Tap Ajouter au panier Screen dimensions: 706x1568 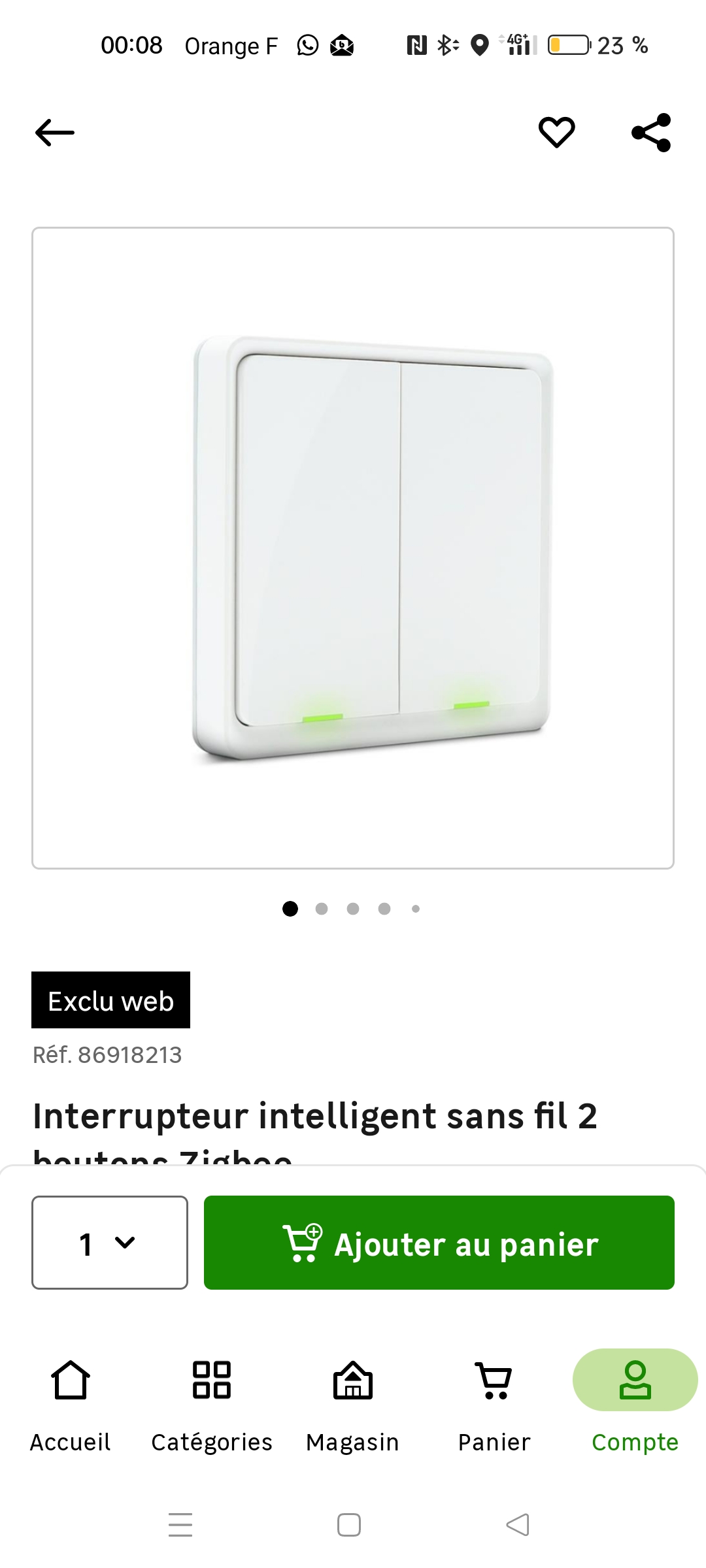click(x=439, y=1243)
